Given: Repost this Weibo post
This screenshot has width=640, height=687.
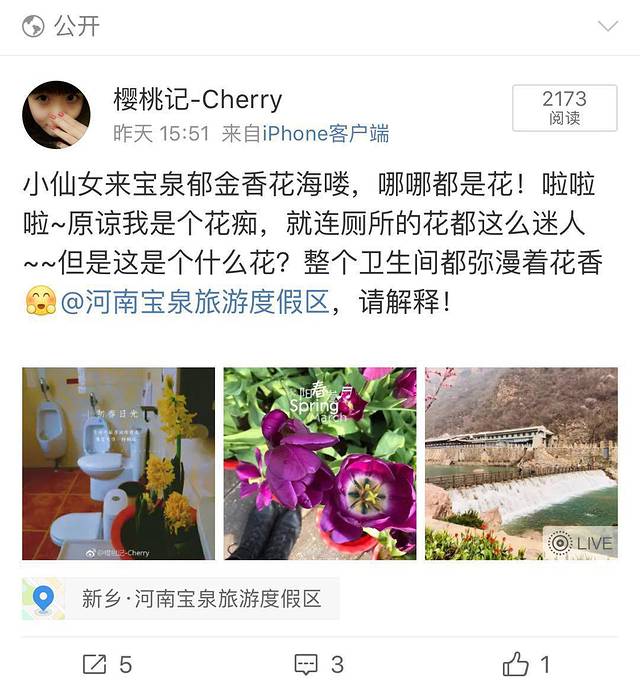Looking at the screenshot, I should (106, 663).
